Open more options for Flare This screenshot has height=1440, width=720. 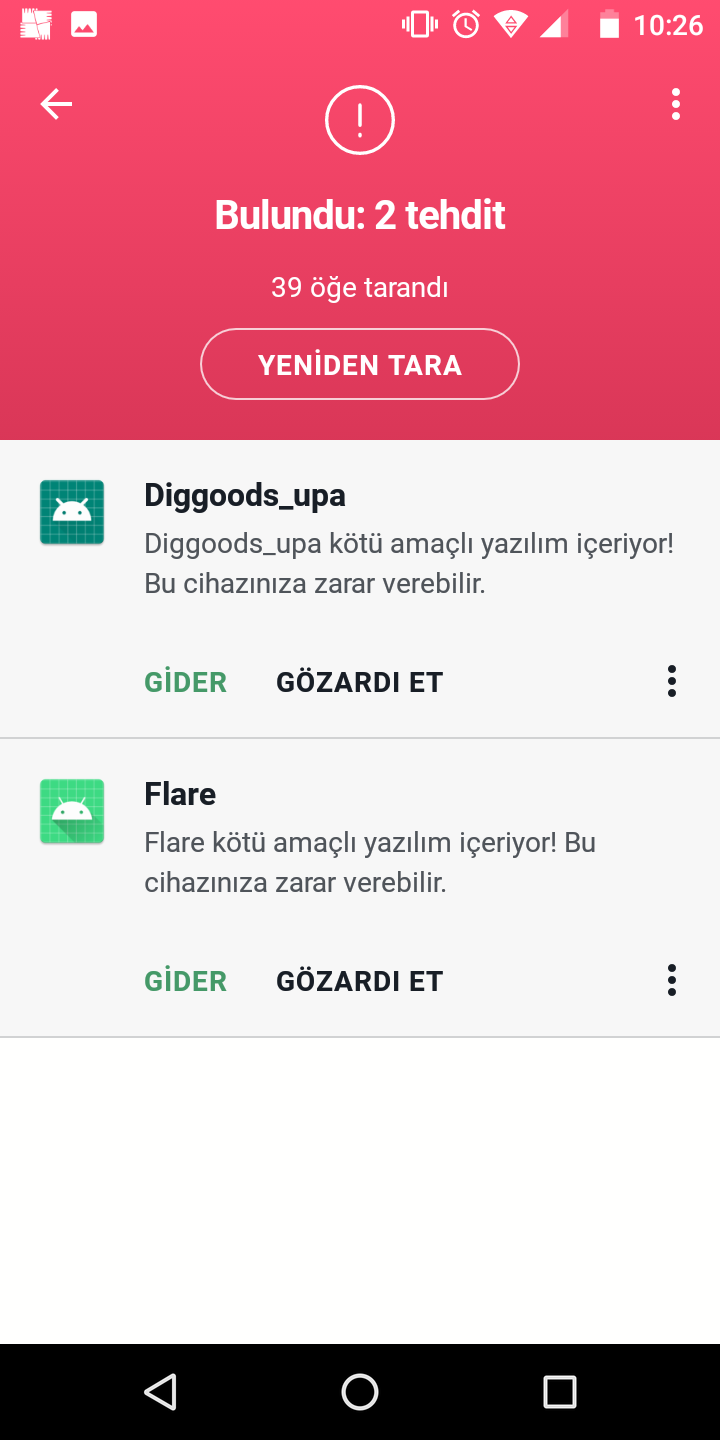coord(672,980)
